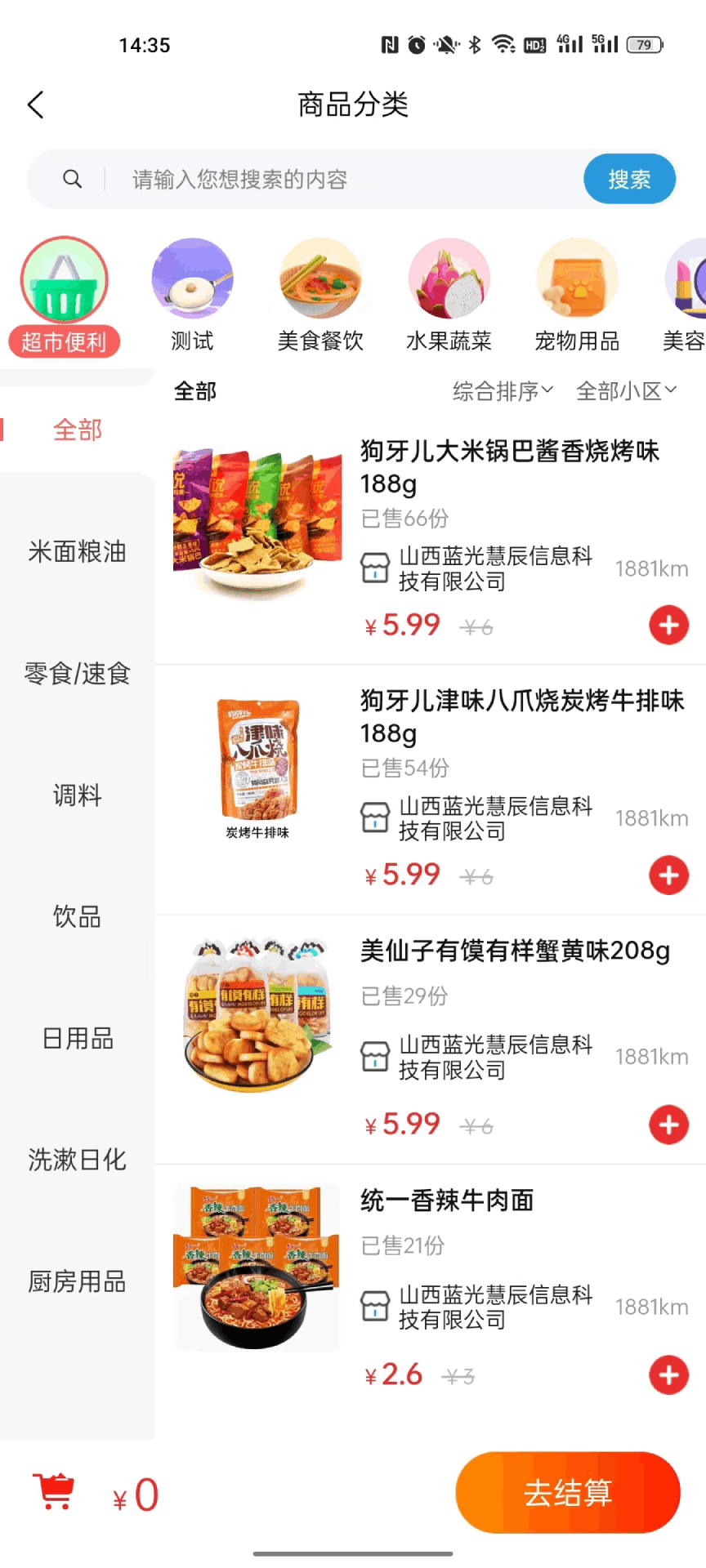Expand the 综合排序 sort dropdown

[x=503, y=391]
